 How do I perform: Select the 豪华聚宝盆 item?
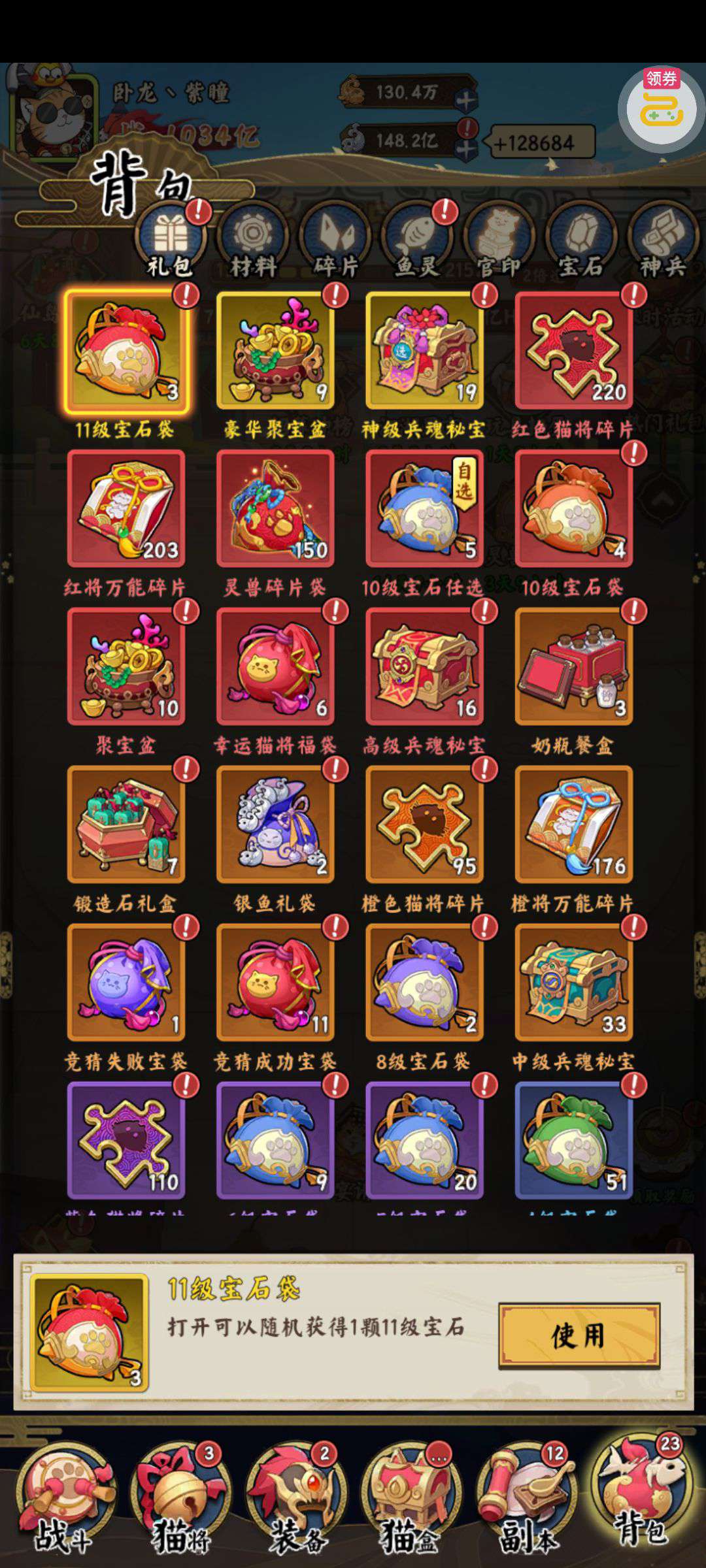point(275,351)
